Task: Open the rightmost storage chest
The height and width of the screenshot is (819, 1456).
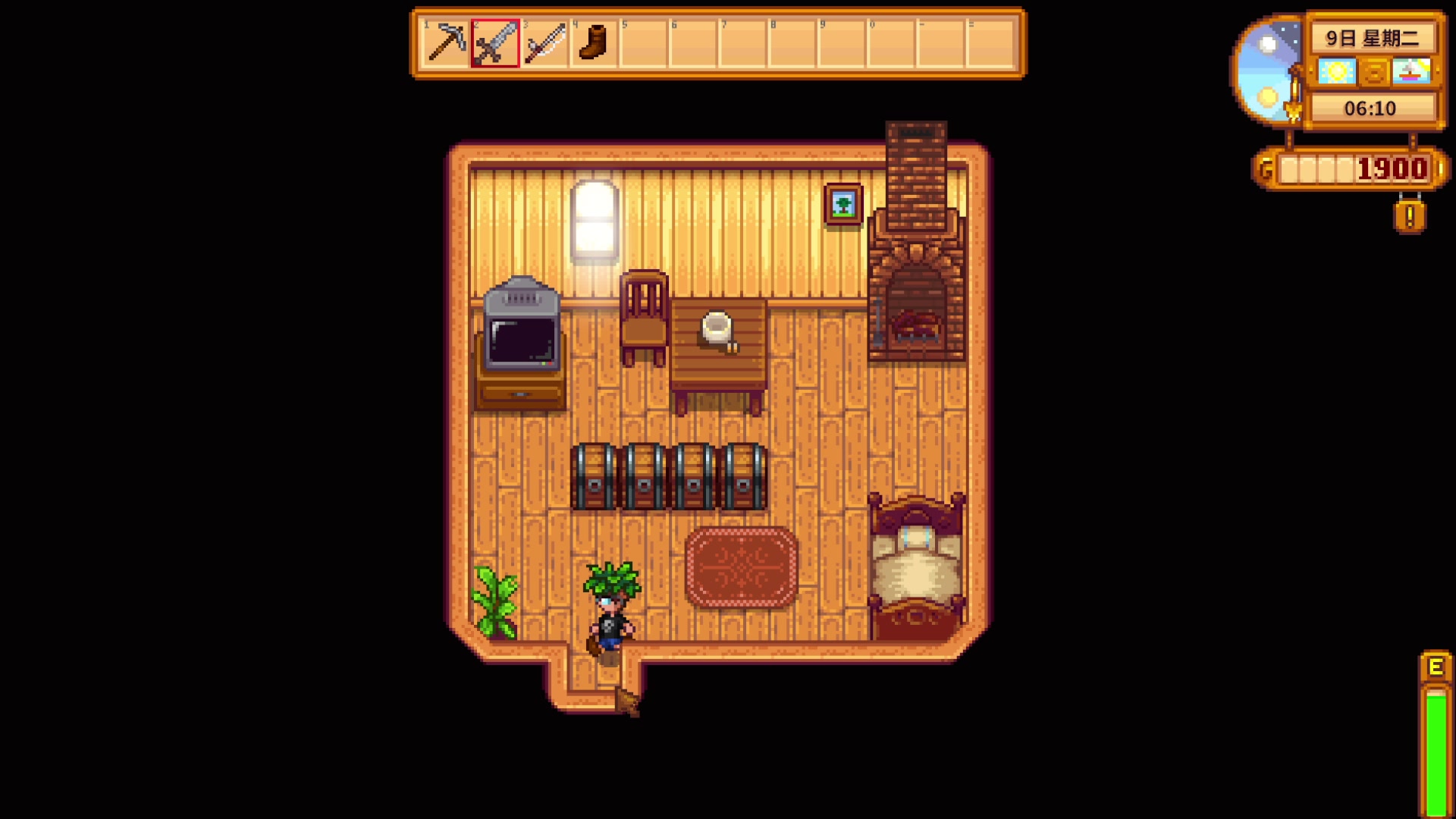Action: (744, 478)
